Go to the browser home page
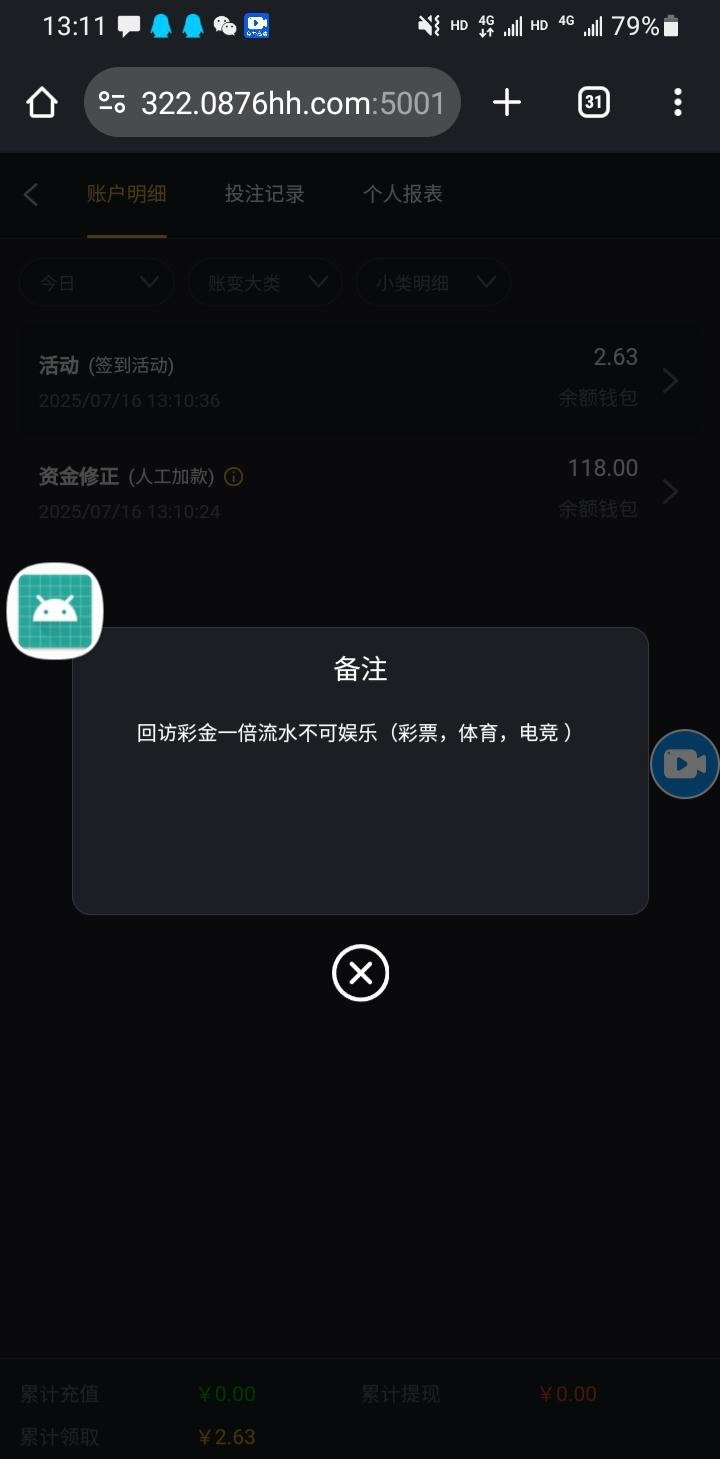Screen dimensions: 720x1459 (42, 102)
